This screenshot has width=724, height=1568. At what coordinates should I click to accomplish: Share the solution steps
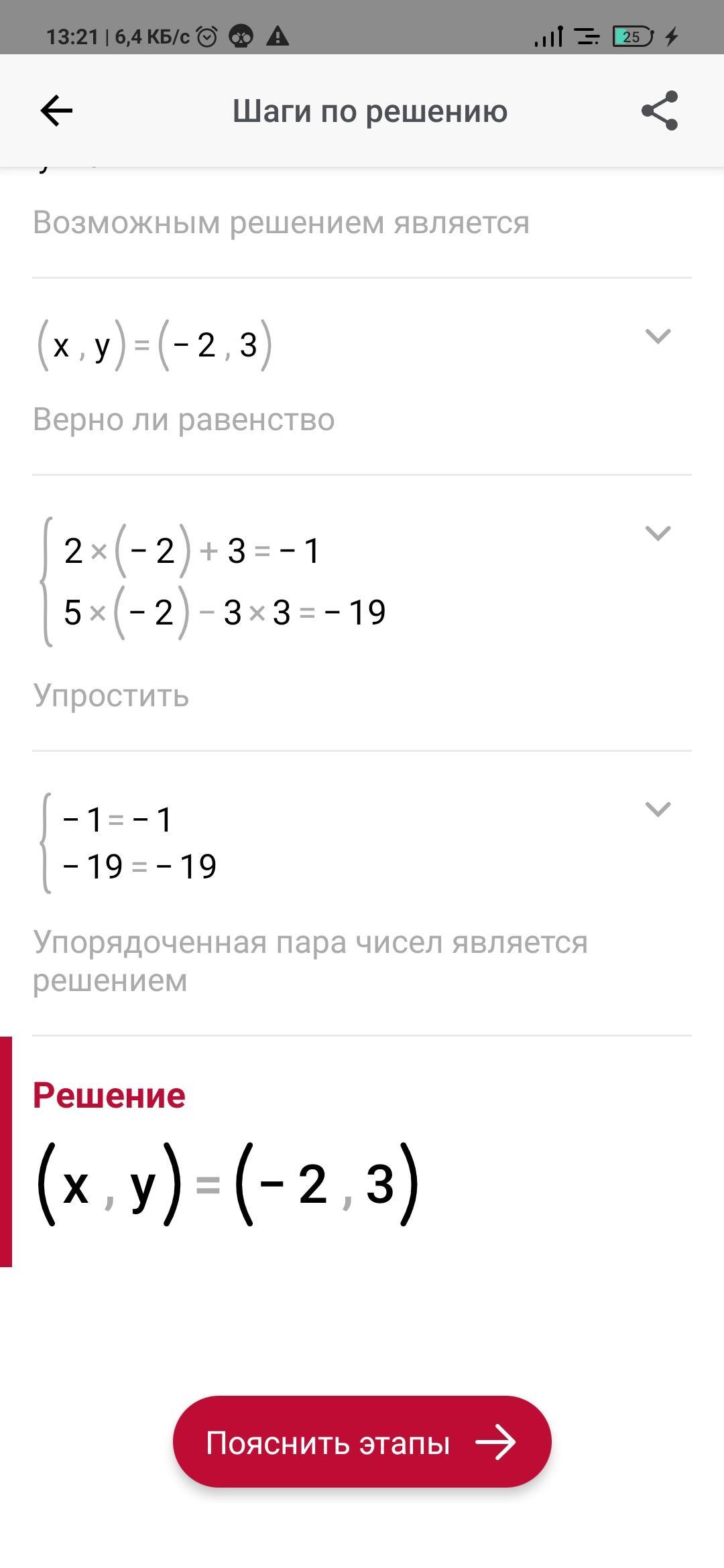tap(660, 111)
